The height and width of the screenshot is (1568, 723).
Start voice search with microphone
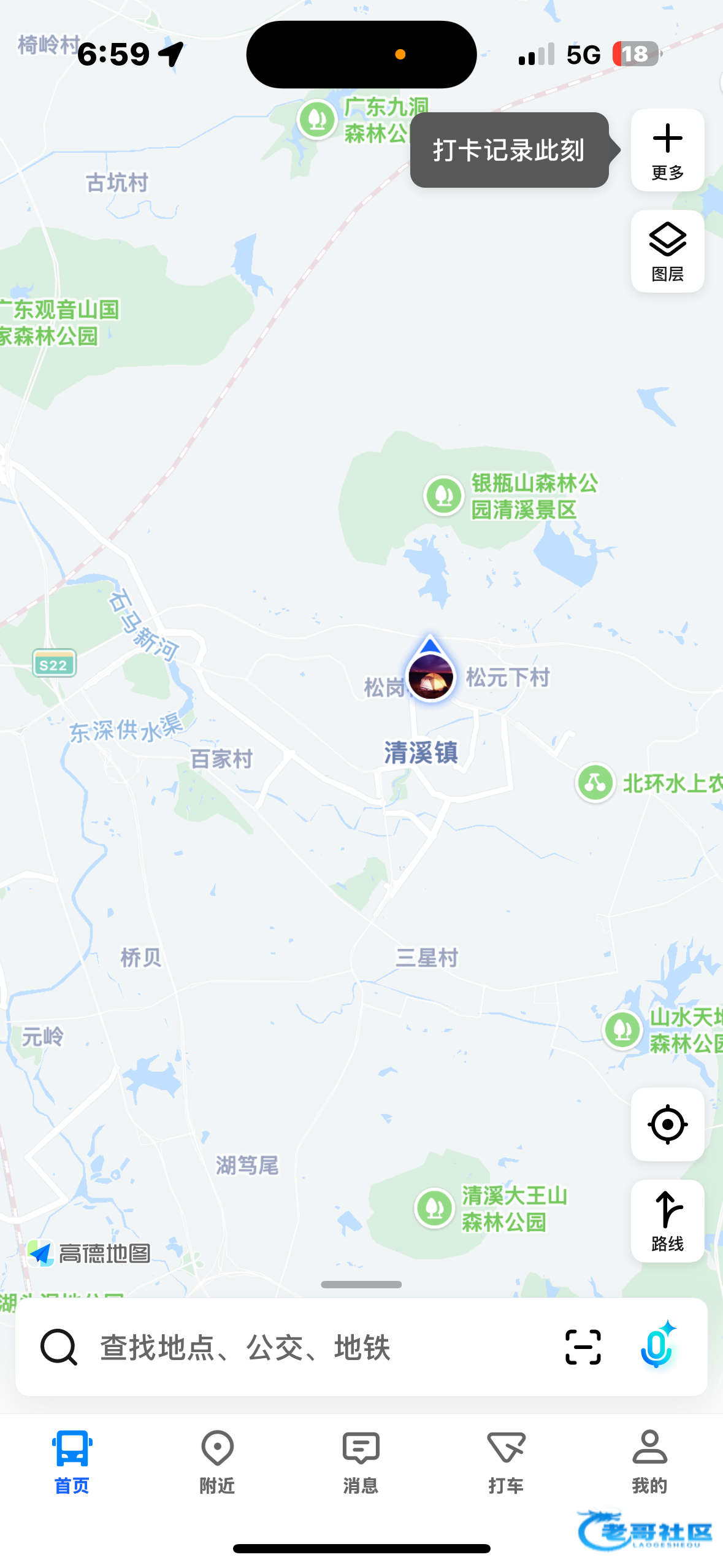tap(657, 1347)
